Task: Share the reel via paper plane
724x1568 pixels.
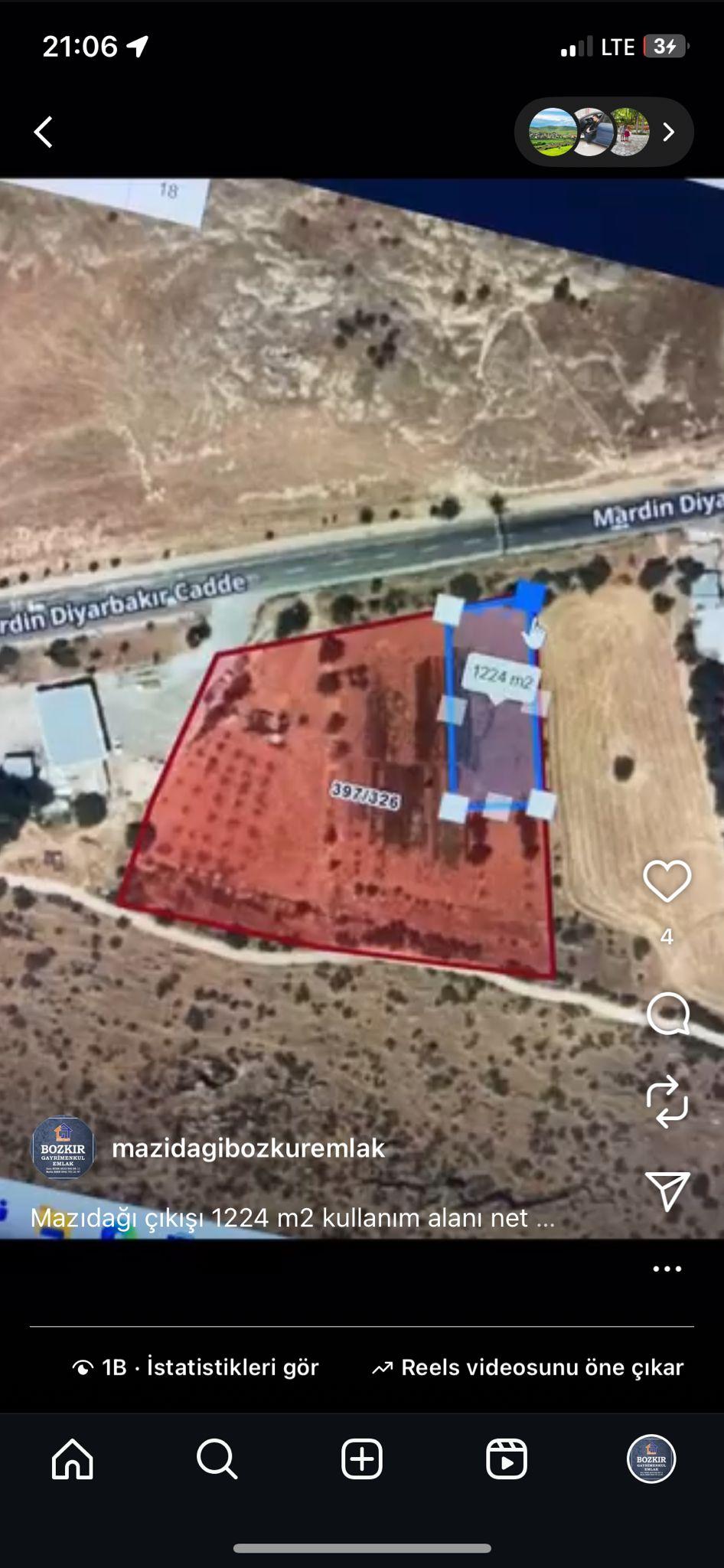Action: 667,1191
